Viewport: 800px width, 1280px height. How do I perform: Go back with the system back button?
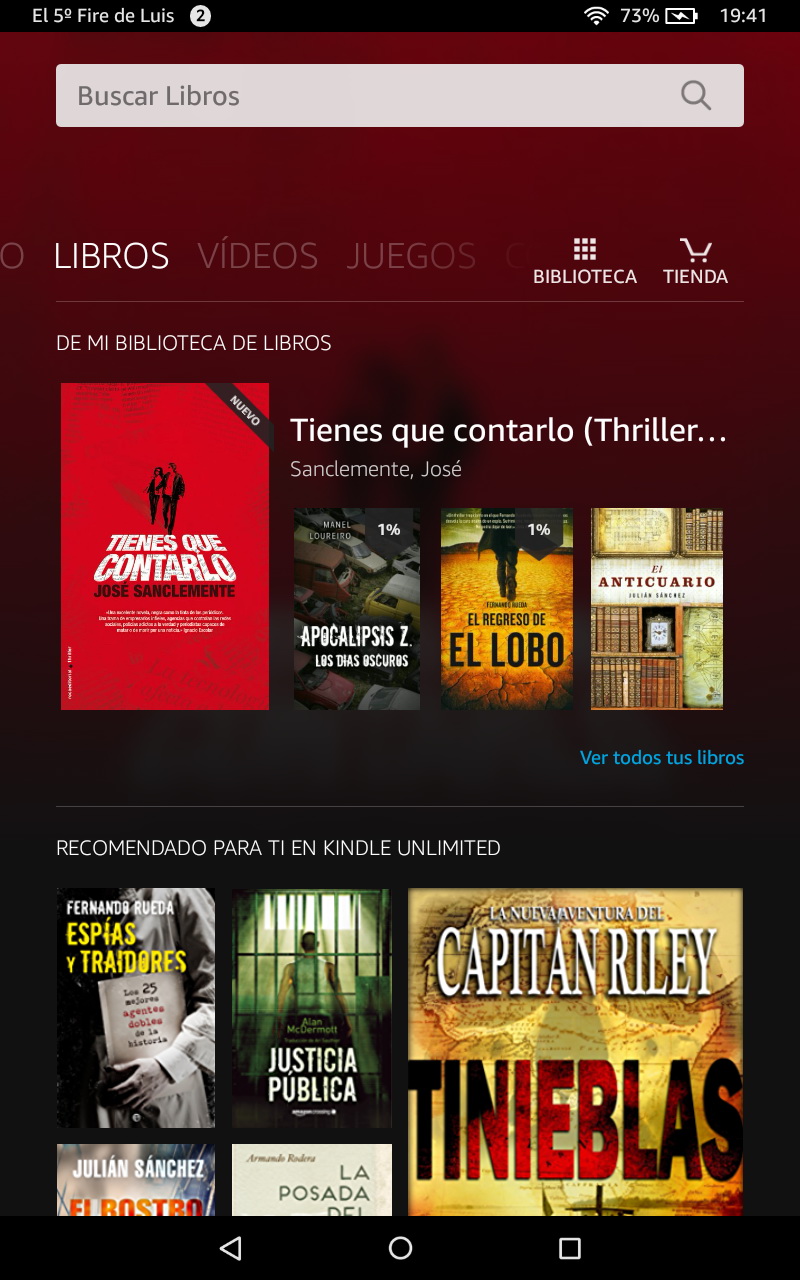(x=231, y=1248)
